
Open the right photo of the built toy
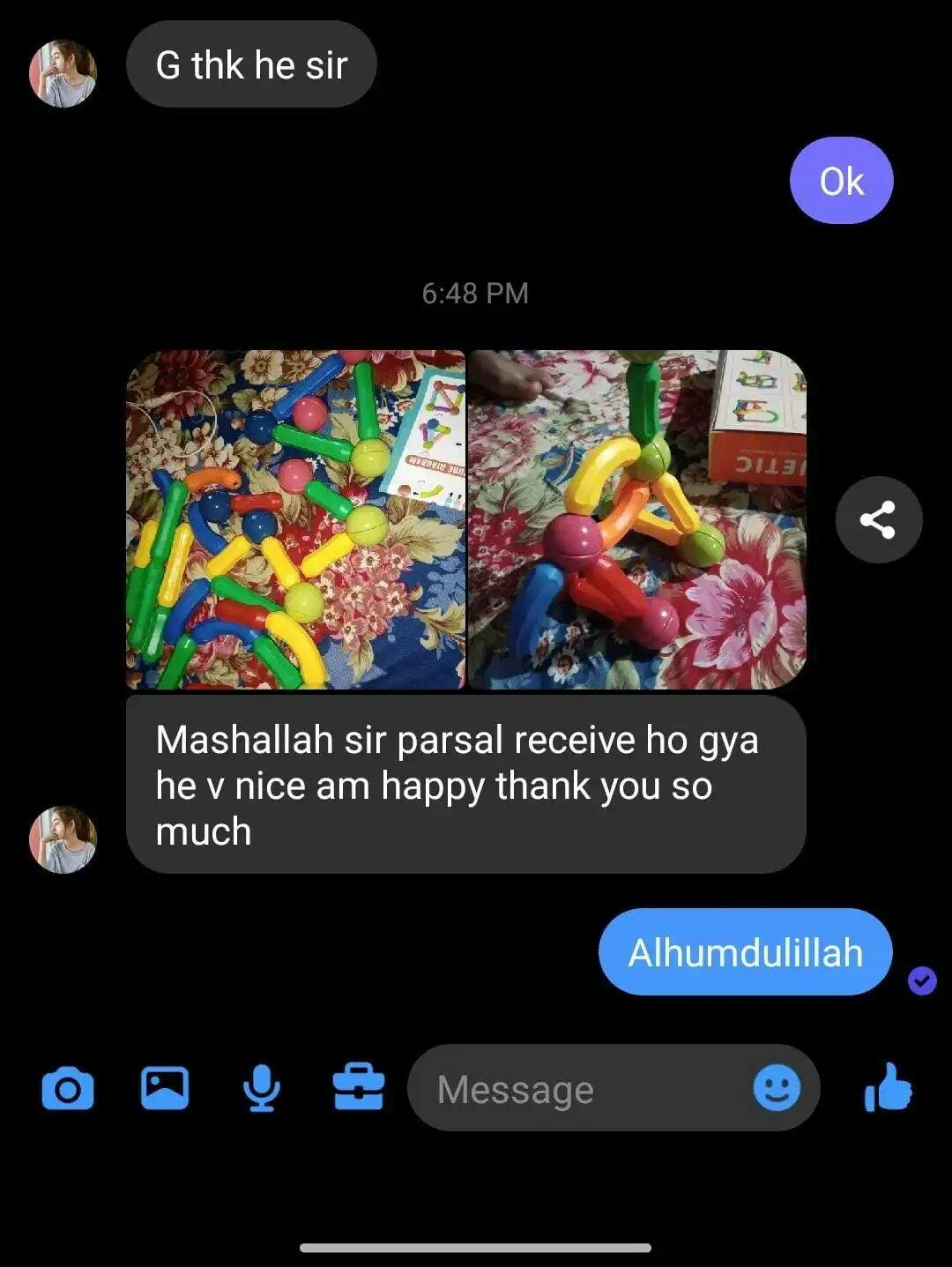point(636,519)
